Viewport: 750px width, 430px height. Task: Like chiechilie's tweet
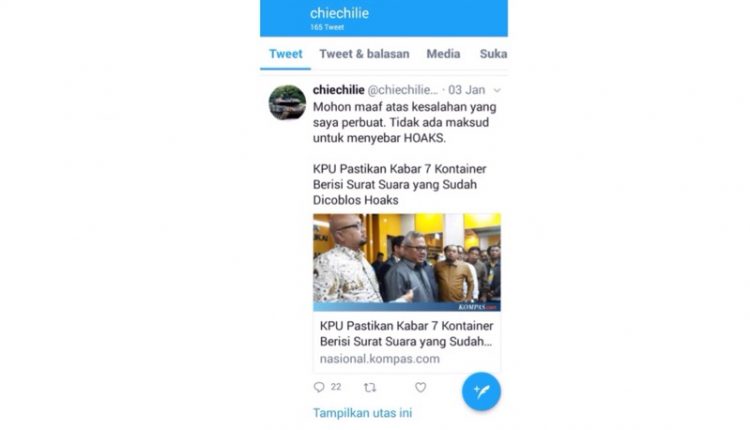[420, 387]
